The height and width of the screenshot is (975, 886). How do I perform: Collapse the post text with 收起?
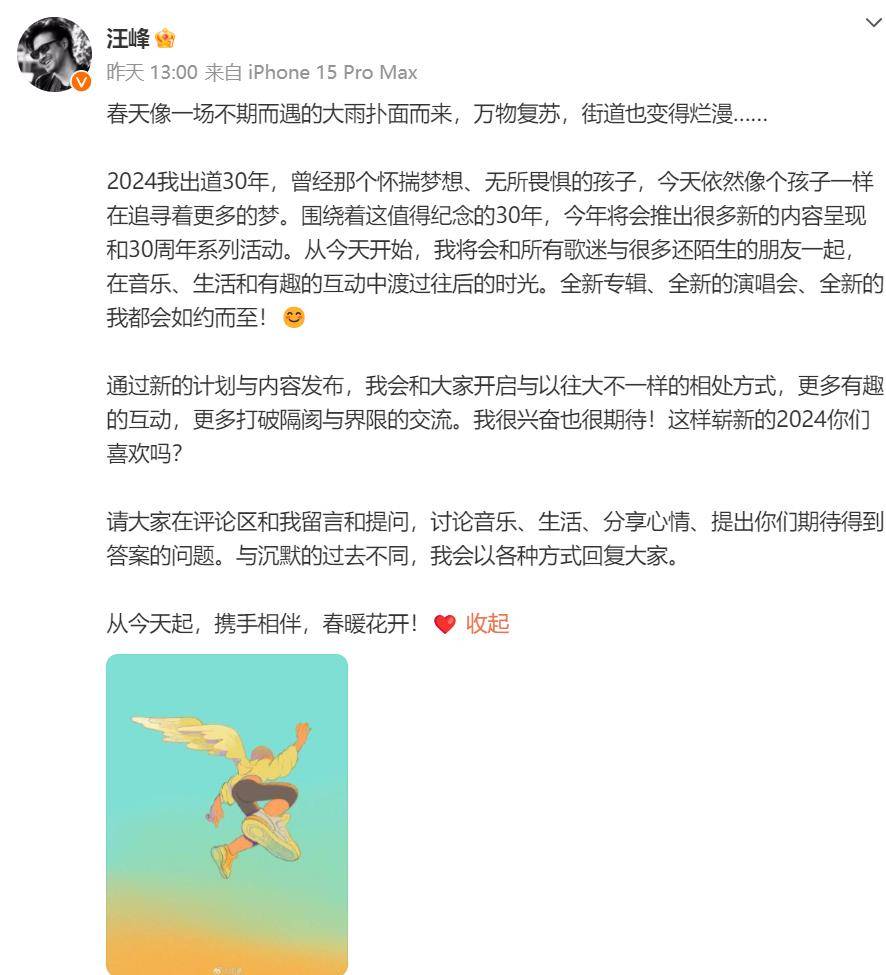487,624
